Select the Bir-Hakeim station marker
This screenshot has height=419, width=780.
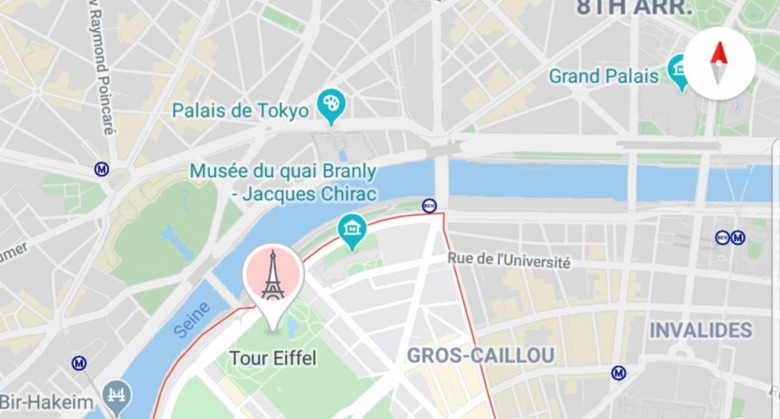click(x=117, y=394)
